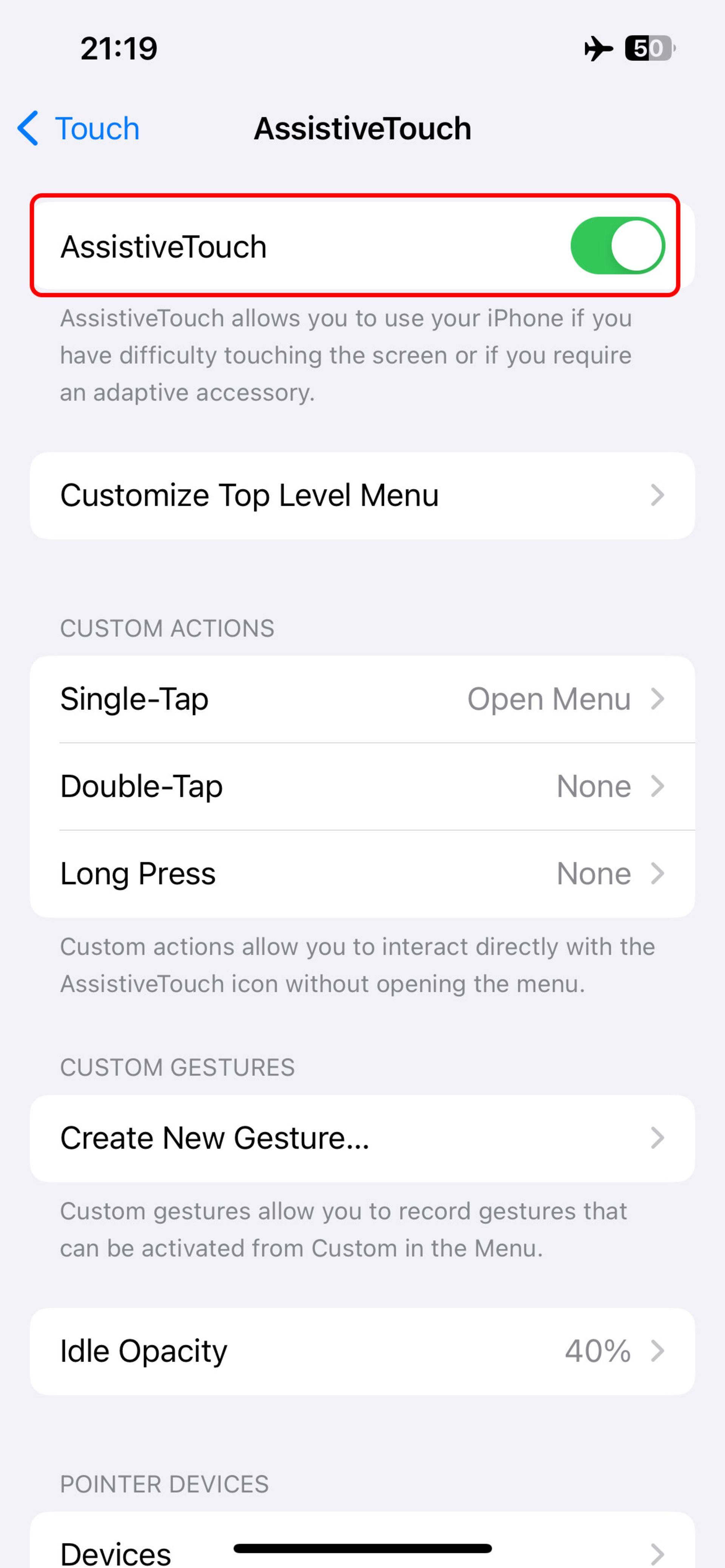This screenshot has width=725, height=1568.
Task: Open Single-Tap action settings
Action: coord(362,699)
